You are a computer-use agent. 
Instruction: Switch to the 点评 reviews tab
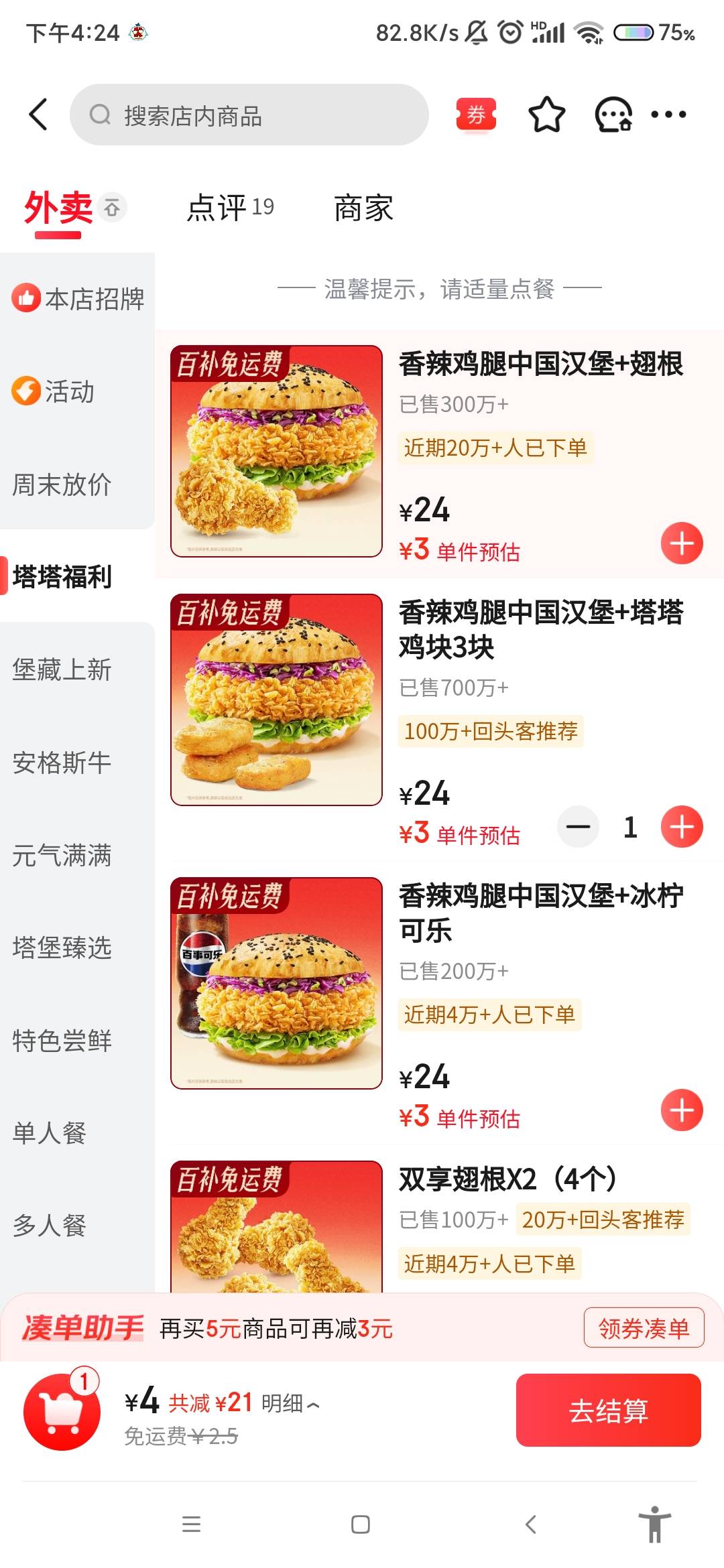click(230, 208)
